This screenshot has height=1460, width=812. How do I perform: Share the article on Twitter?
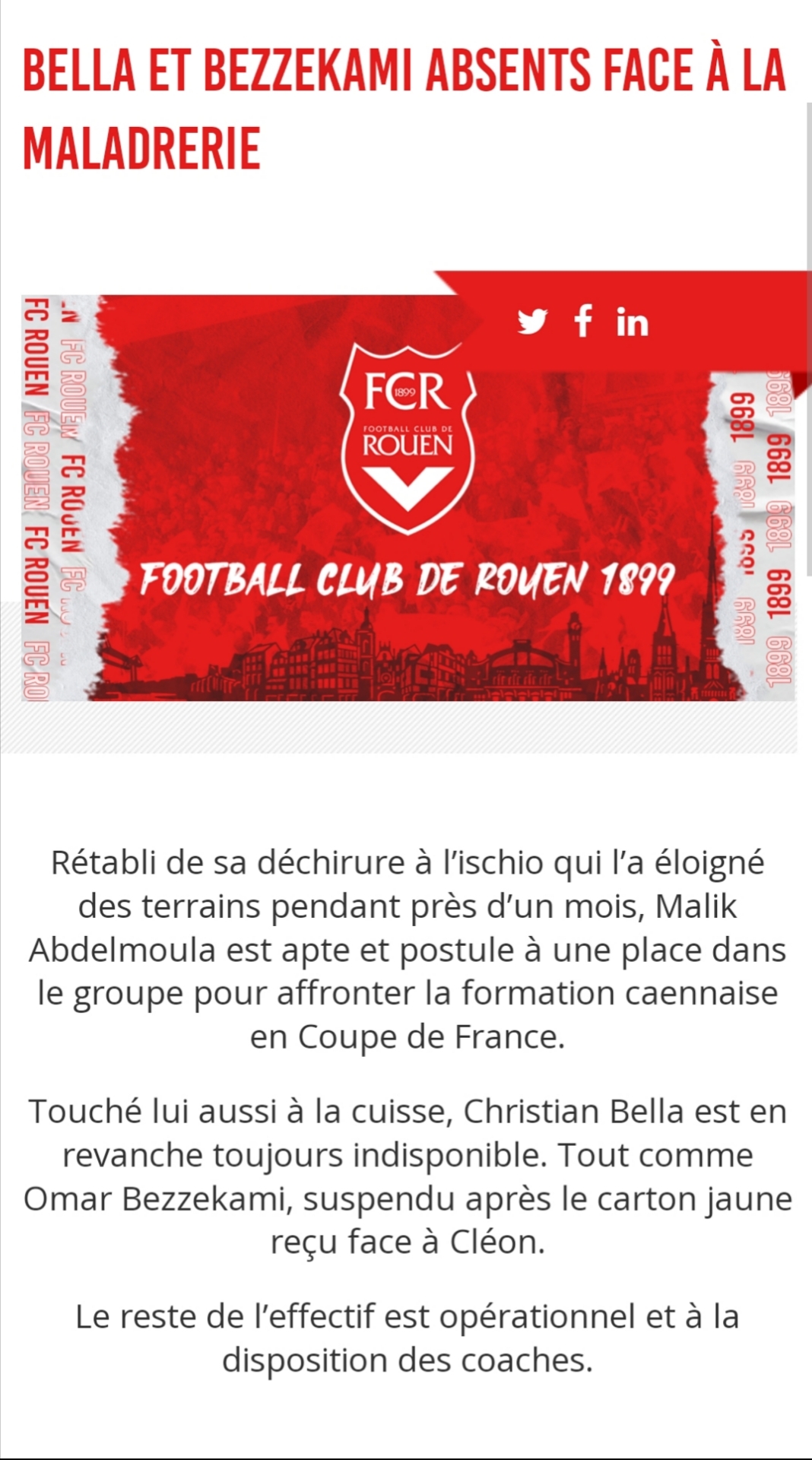click(532, 322)
